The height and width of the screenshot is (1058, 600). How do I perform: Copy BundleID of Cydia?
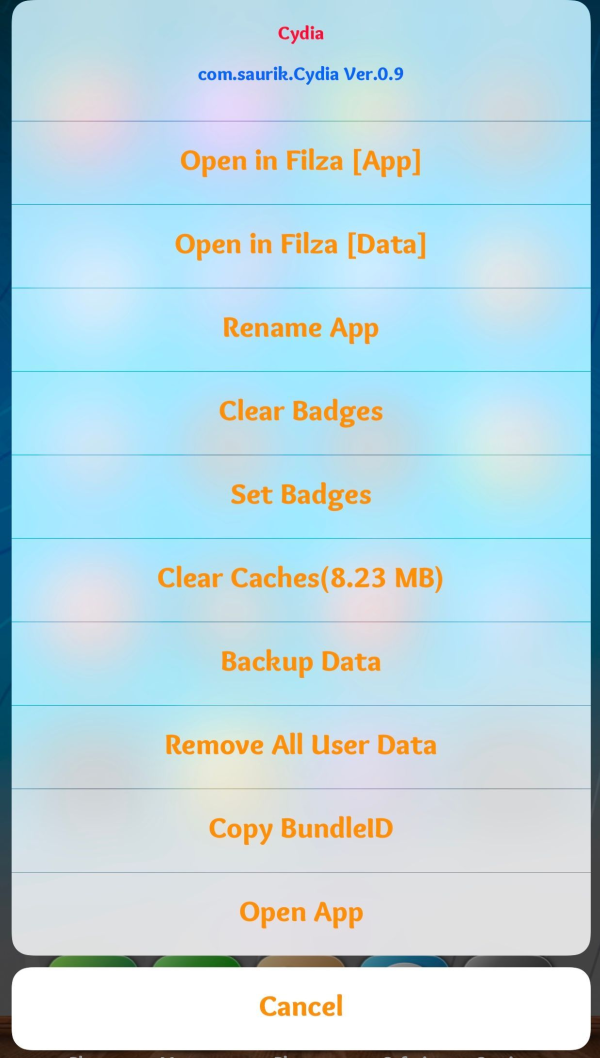(x=300, y=829)
